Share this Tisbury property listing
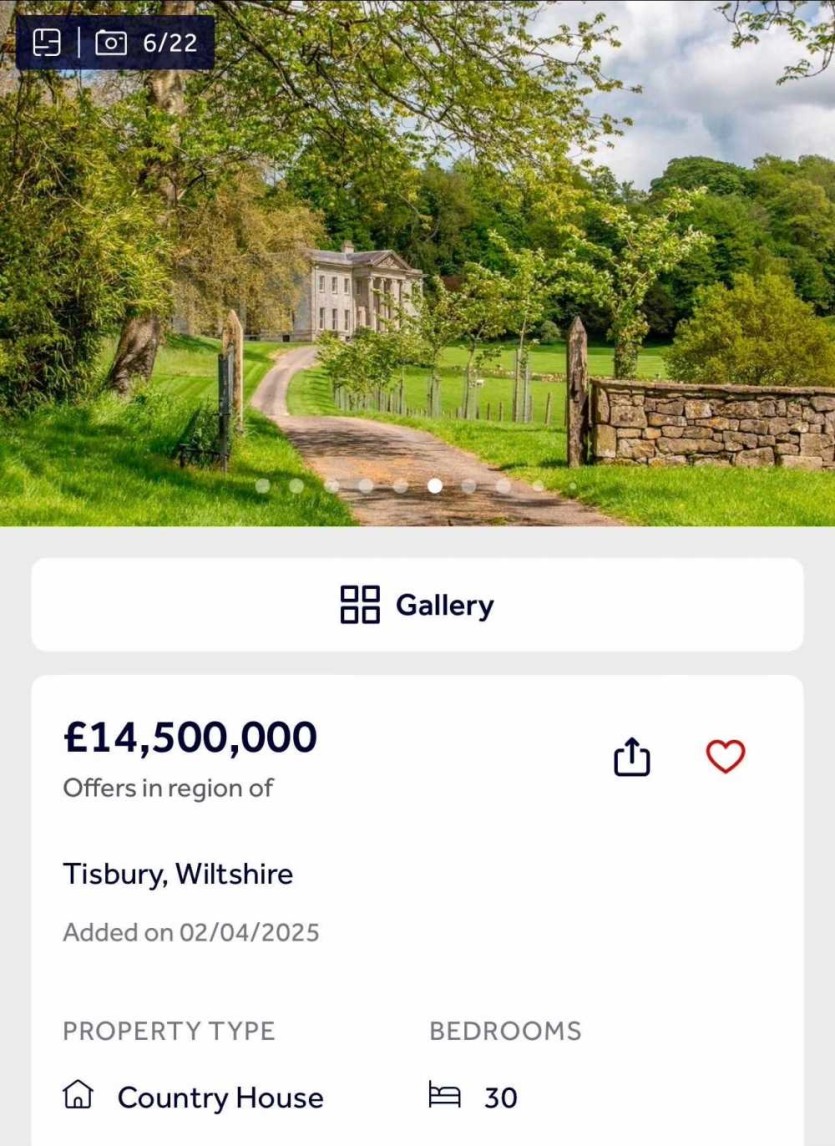 click(x=632, y=757)
